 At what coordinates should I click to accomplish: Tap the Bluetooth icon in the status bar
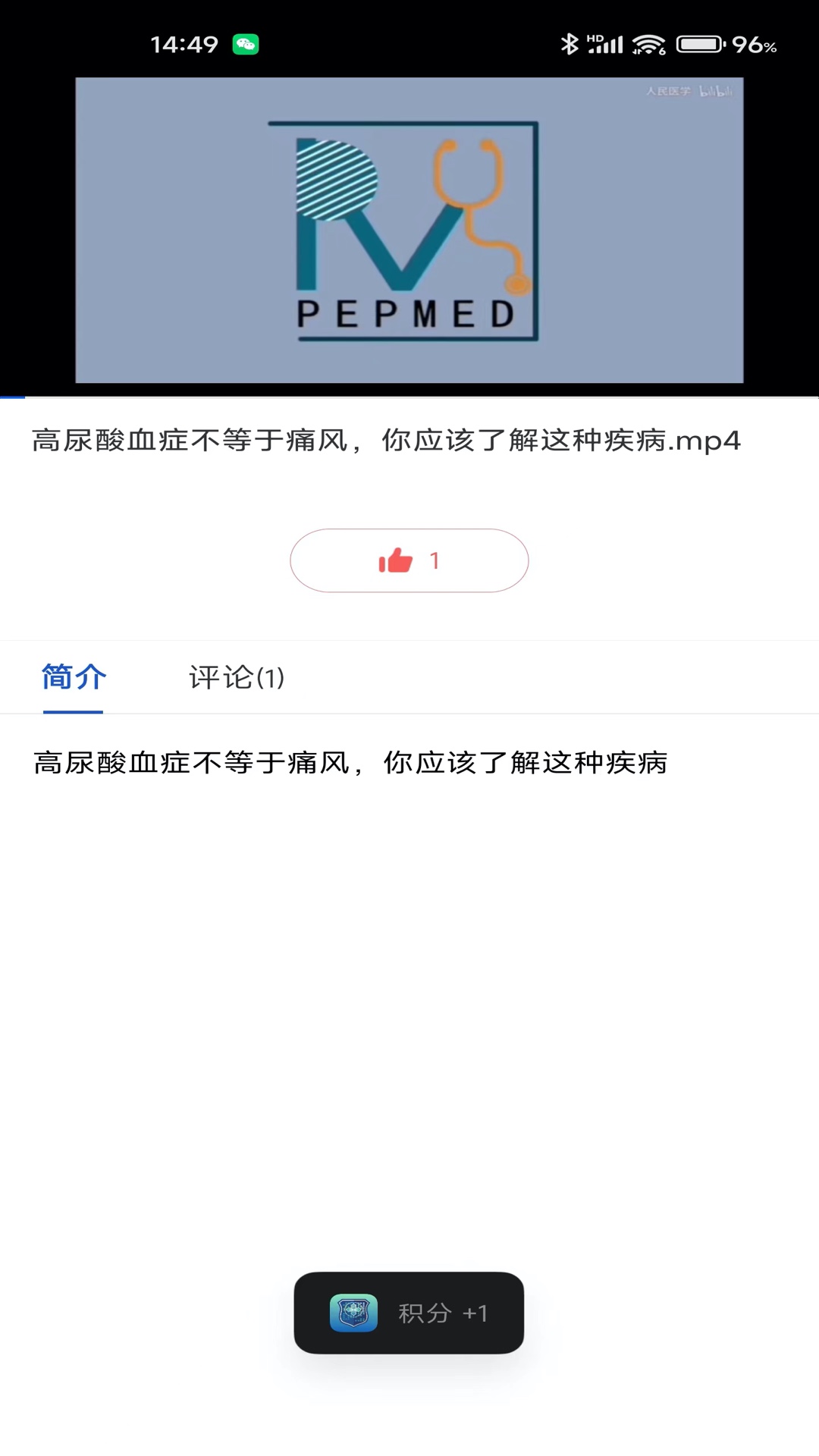click(570, 43)
